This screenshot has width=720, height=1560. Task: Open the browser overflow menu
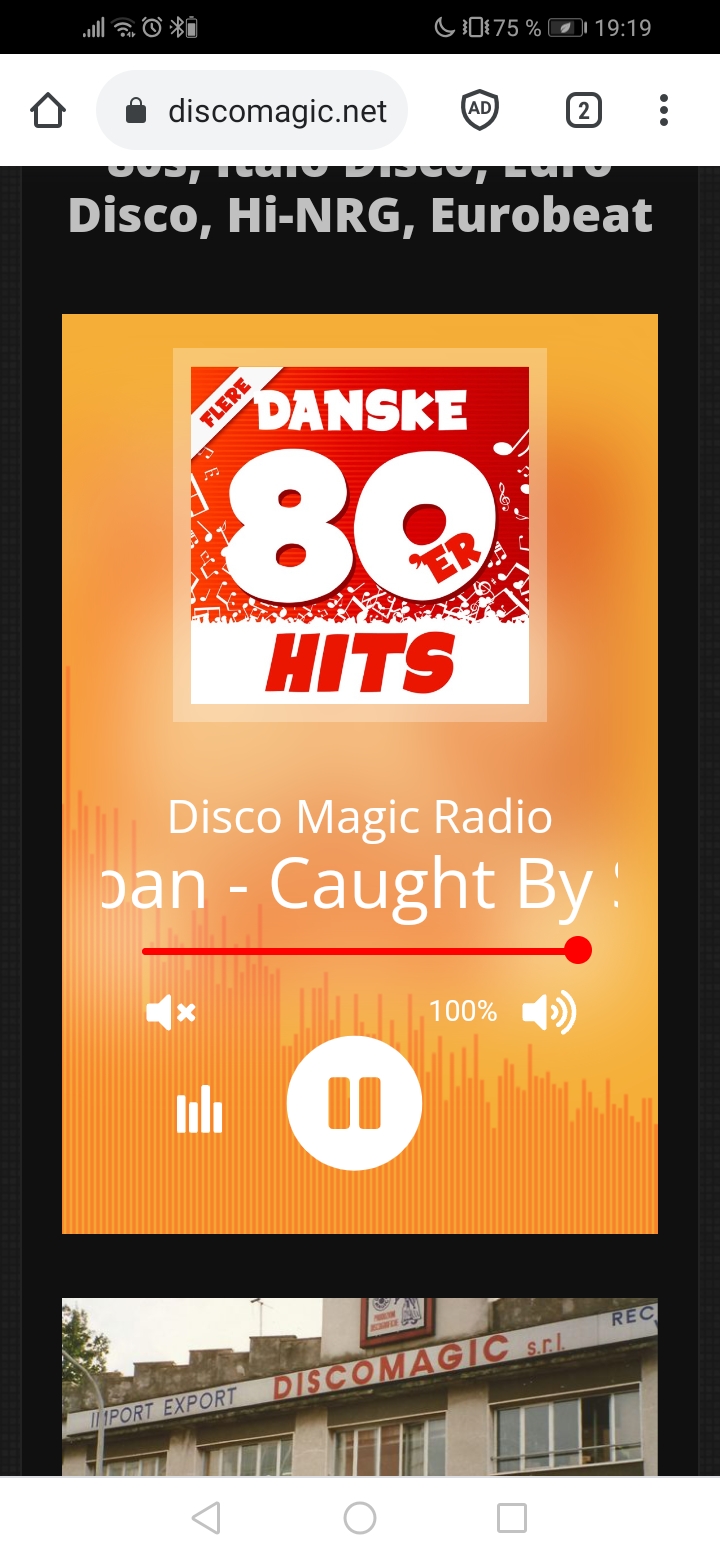point(663,110)
